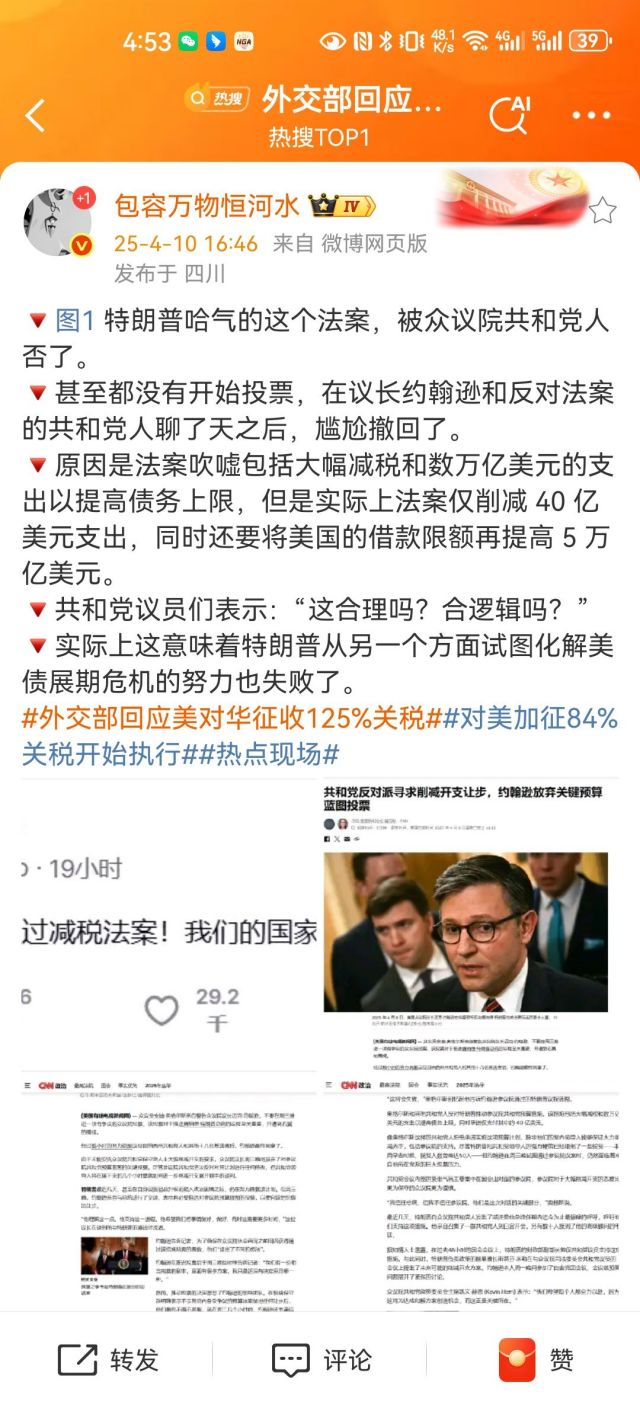This screenshot has height=1408, width=640.
Task: Open hashtag #外交部回应美对华征收125%关税#
Action: (x=230, y=718)
